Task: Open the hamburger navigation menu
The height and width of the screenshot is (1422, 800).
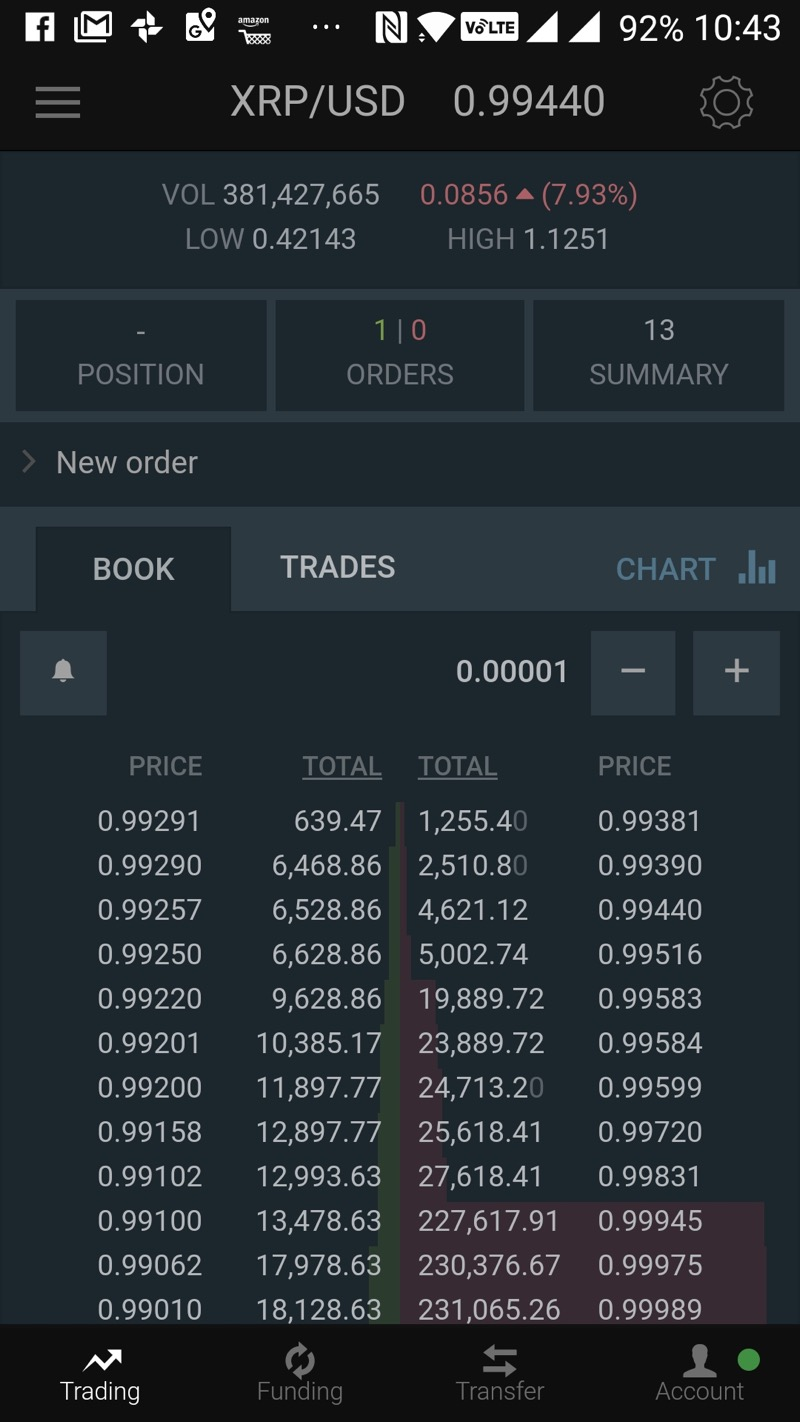Action: pos(57,101)
